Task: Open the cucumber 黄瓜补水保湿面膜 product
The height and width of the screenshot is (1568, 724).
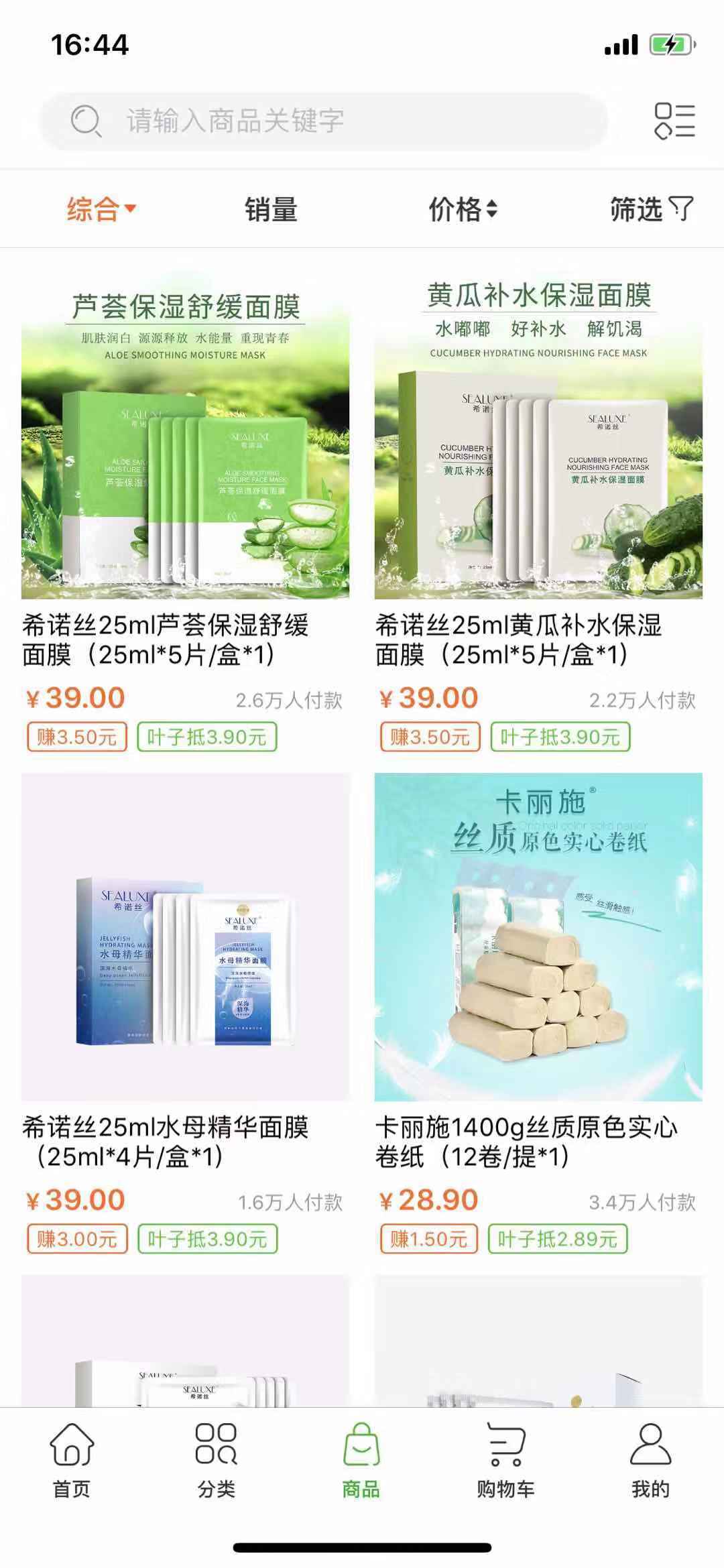Action: click(538, 436)
